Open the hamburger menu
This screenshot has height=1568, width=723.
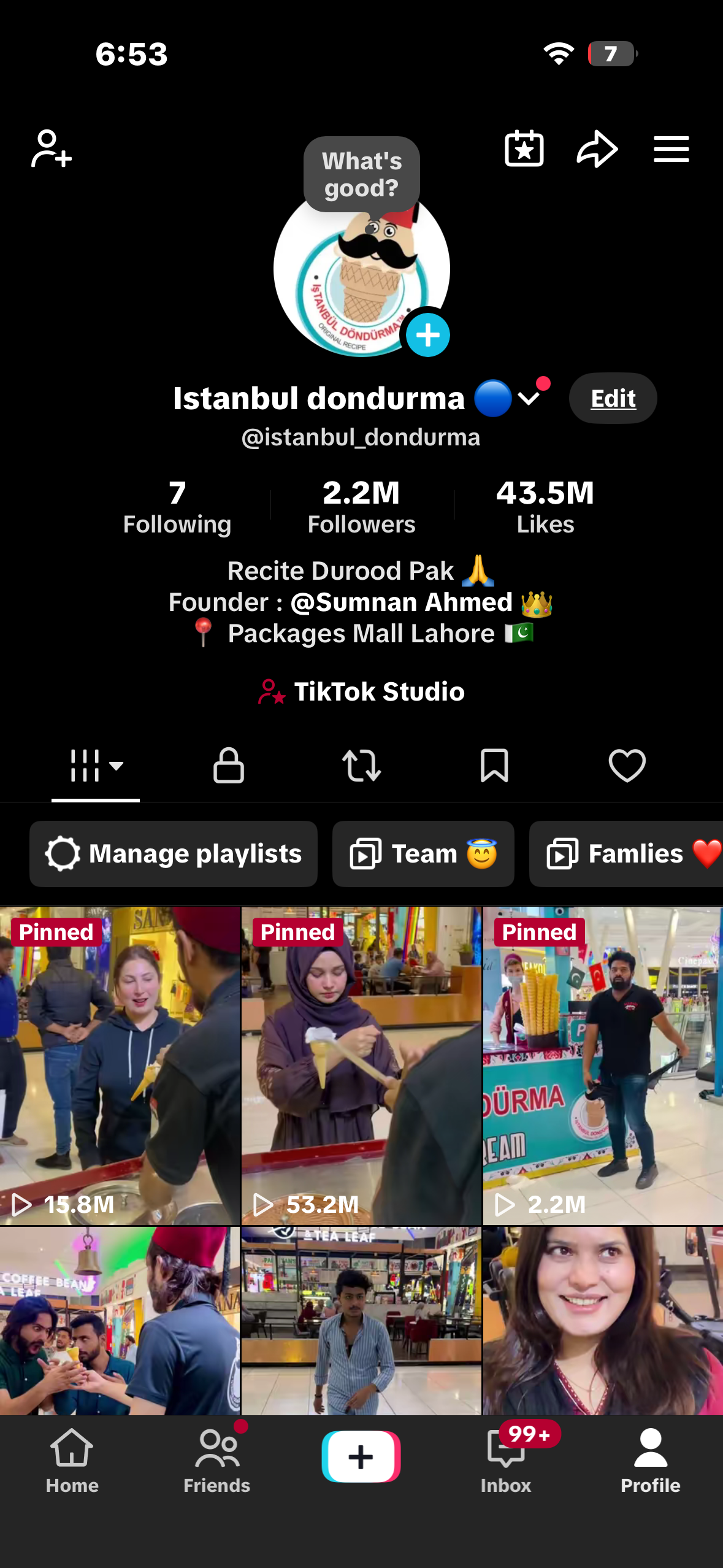click(x=671, y=149)
